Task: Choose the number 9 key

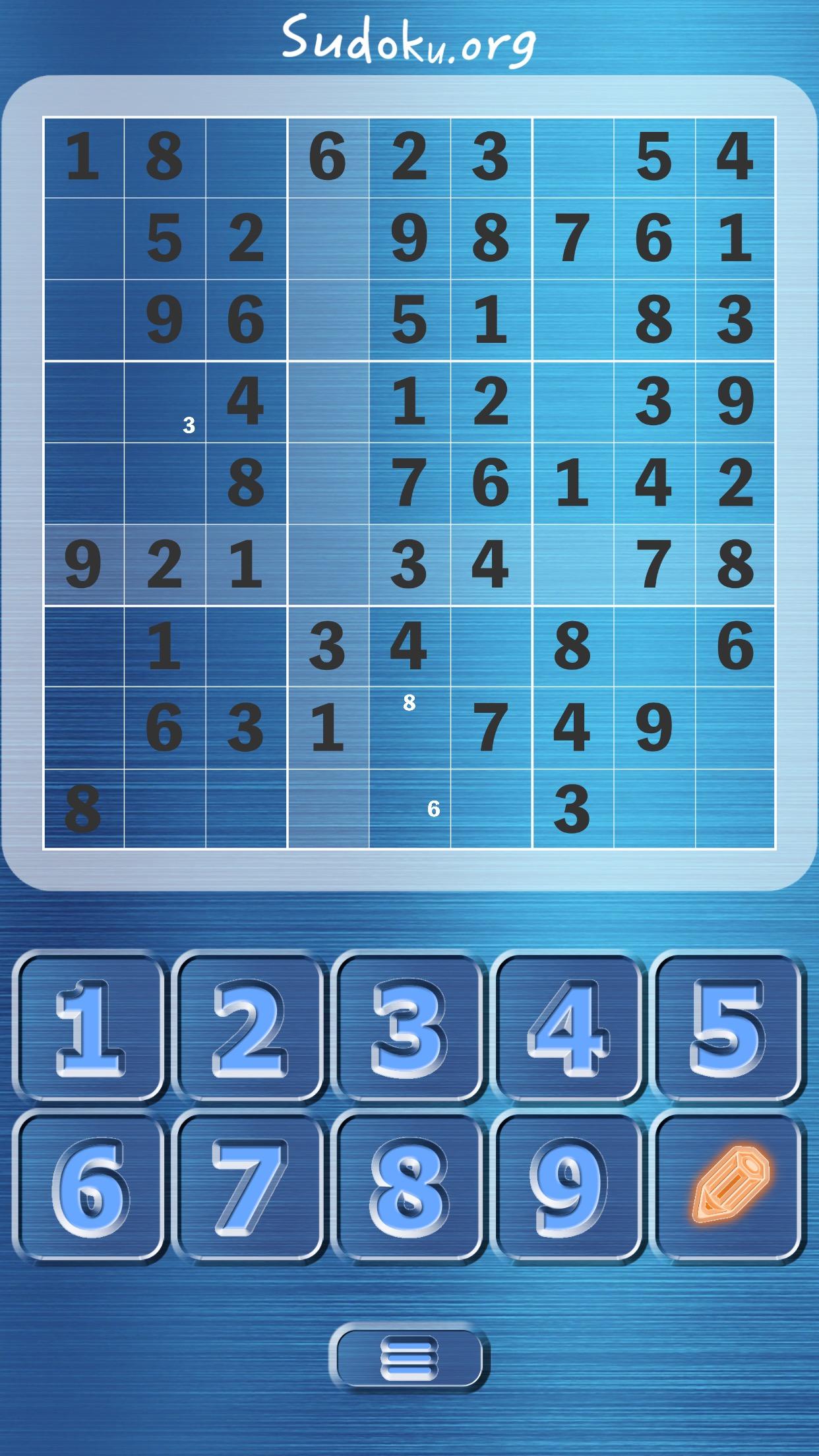Action: pos(568,1186)
